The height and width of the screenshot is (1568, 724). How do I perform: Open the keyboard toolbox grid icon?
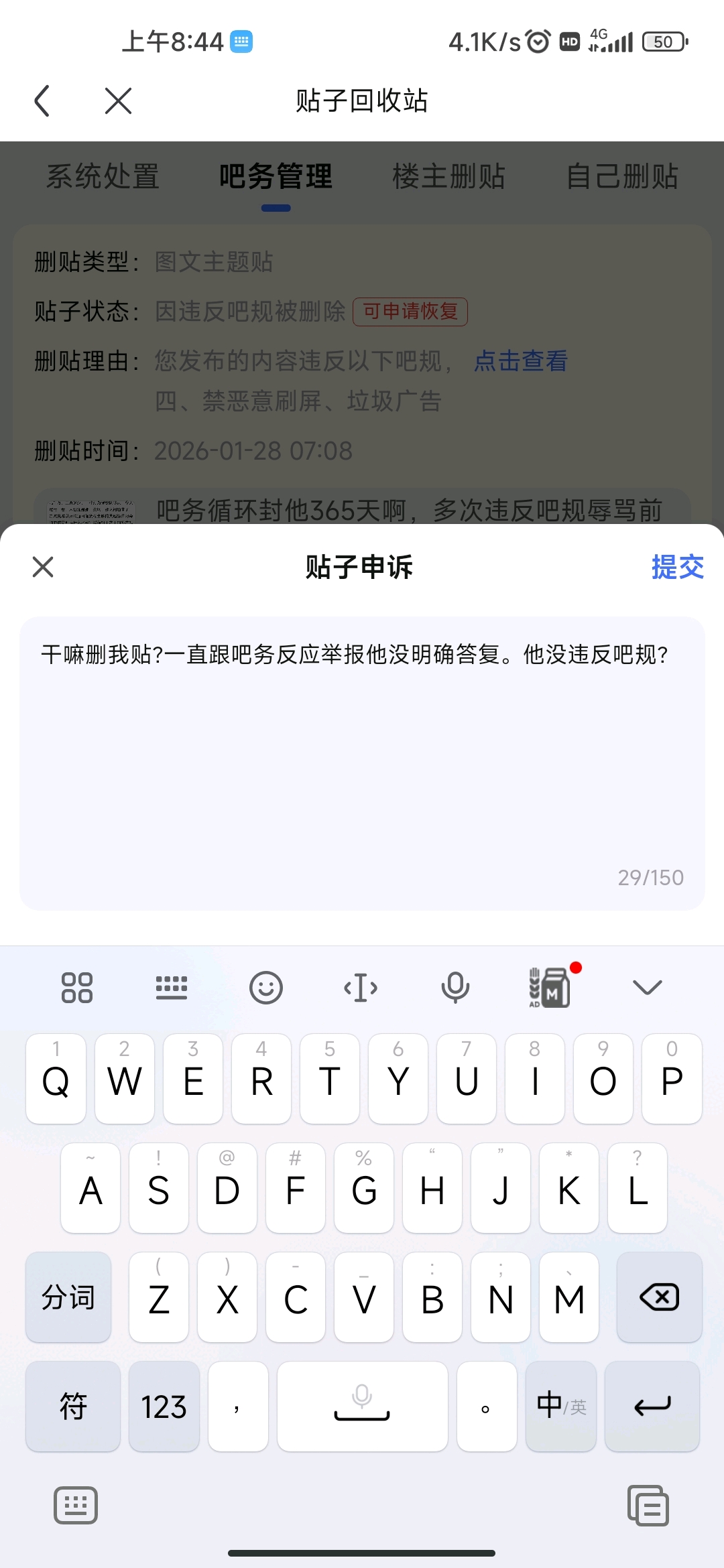point(77,988)
